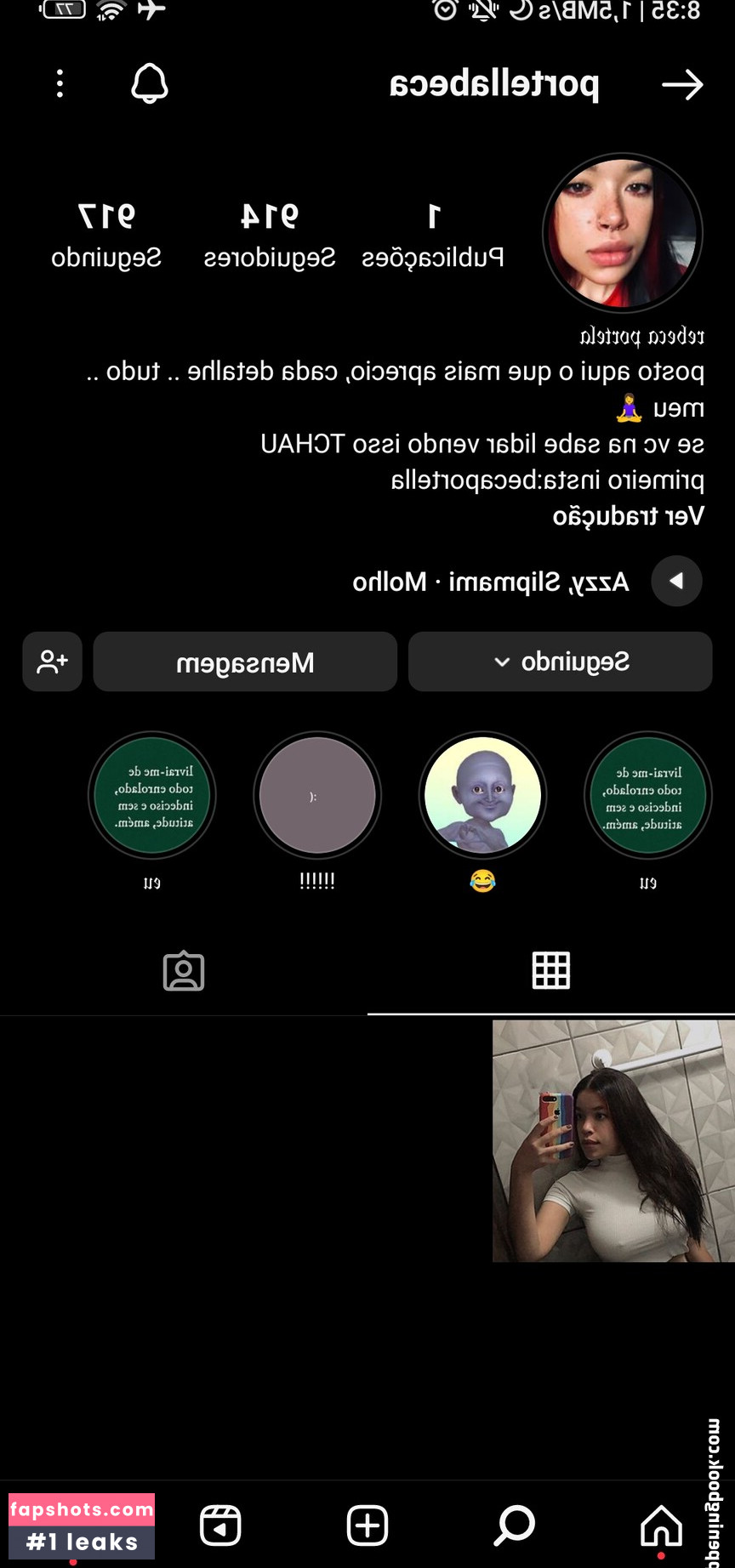Image resolution: width=735 pixels, height=1568 pixels.
Task: Open Search in the bottom navigation
Action: [514, 1525]
